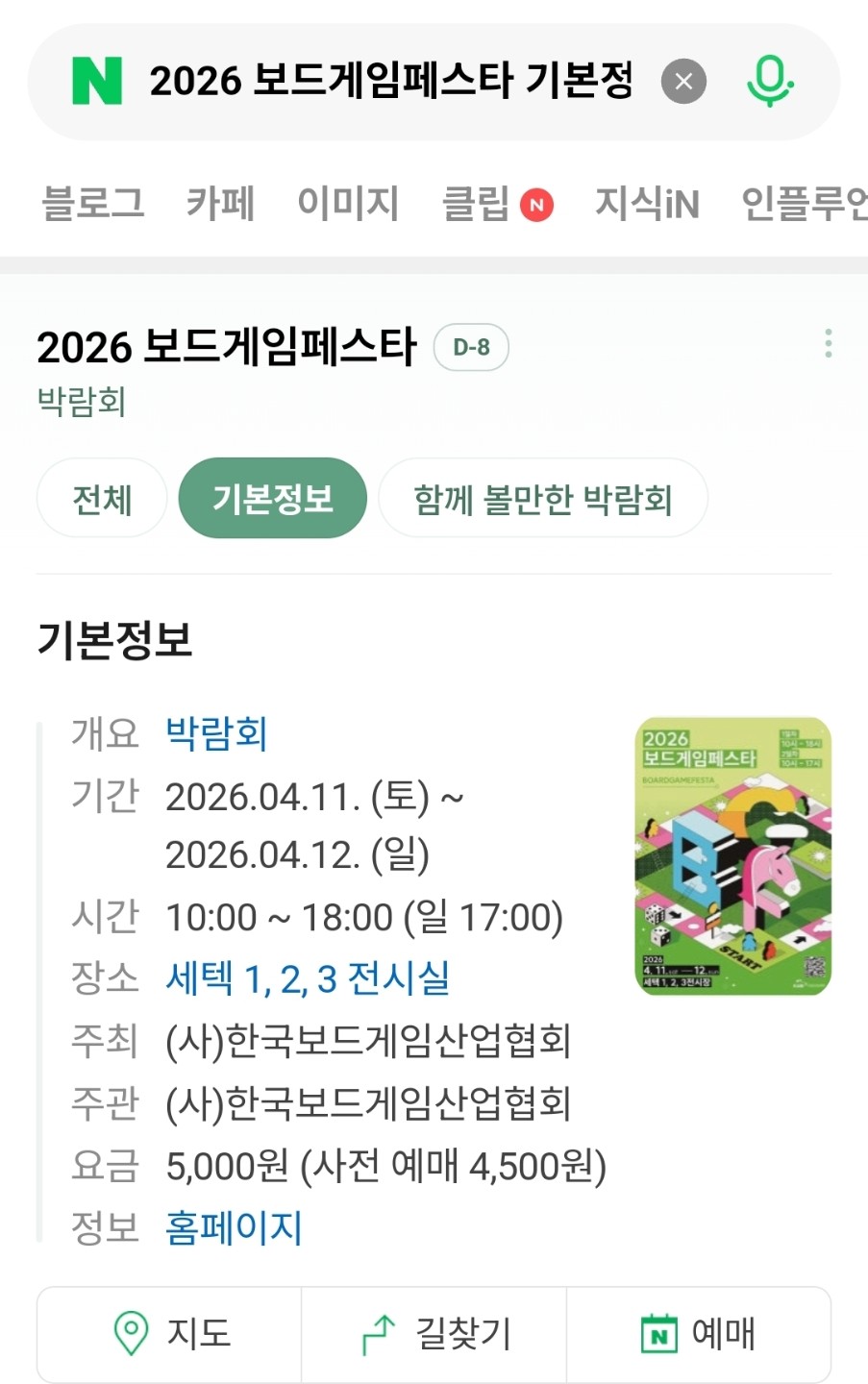
Task: Open the 세텍 1, 2, 3 전시실 venue link
Action: coord(308,979)
